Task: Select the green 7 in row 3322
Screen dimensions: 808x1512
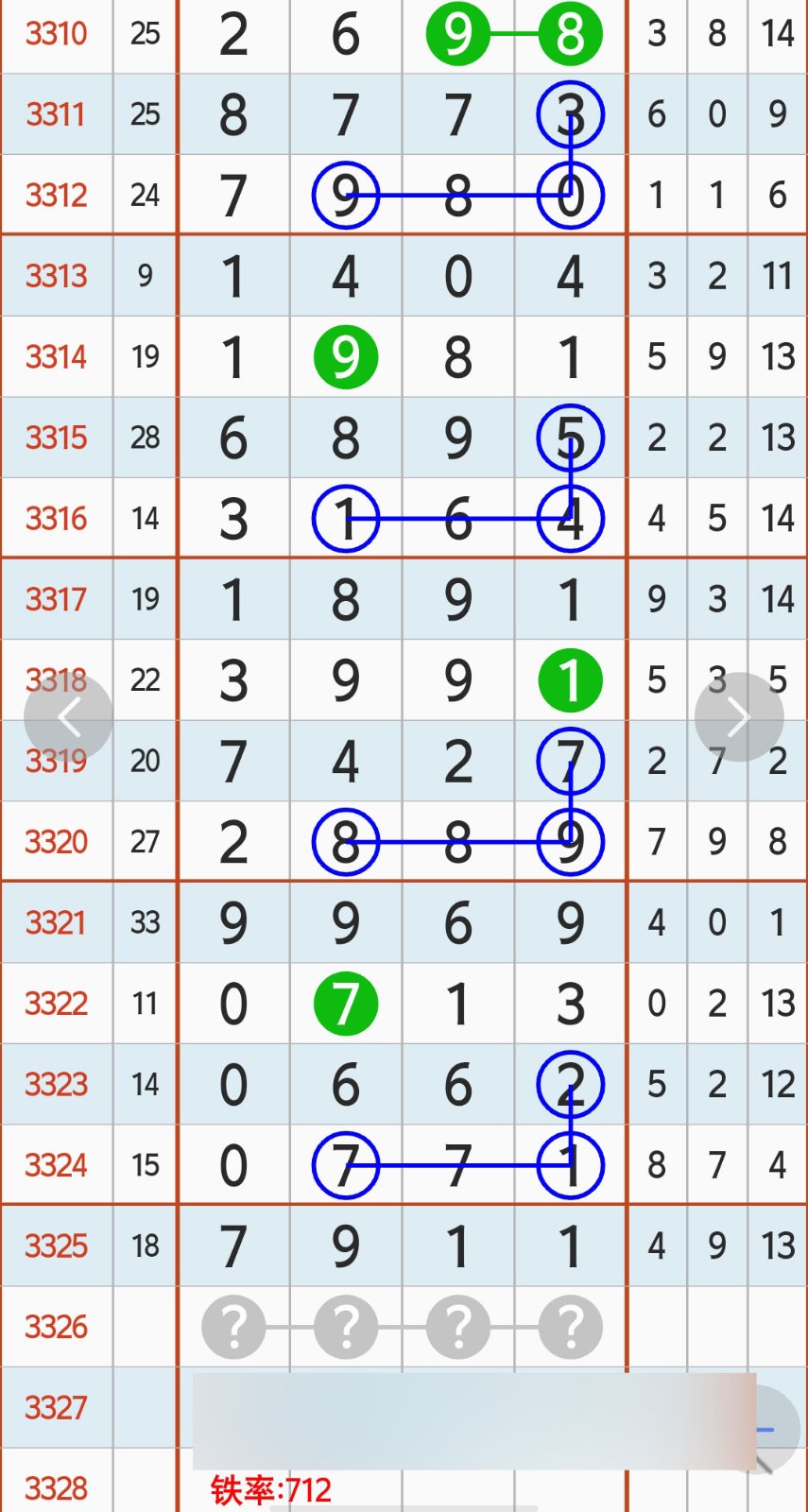Action: click(346, 1004)
